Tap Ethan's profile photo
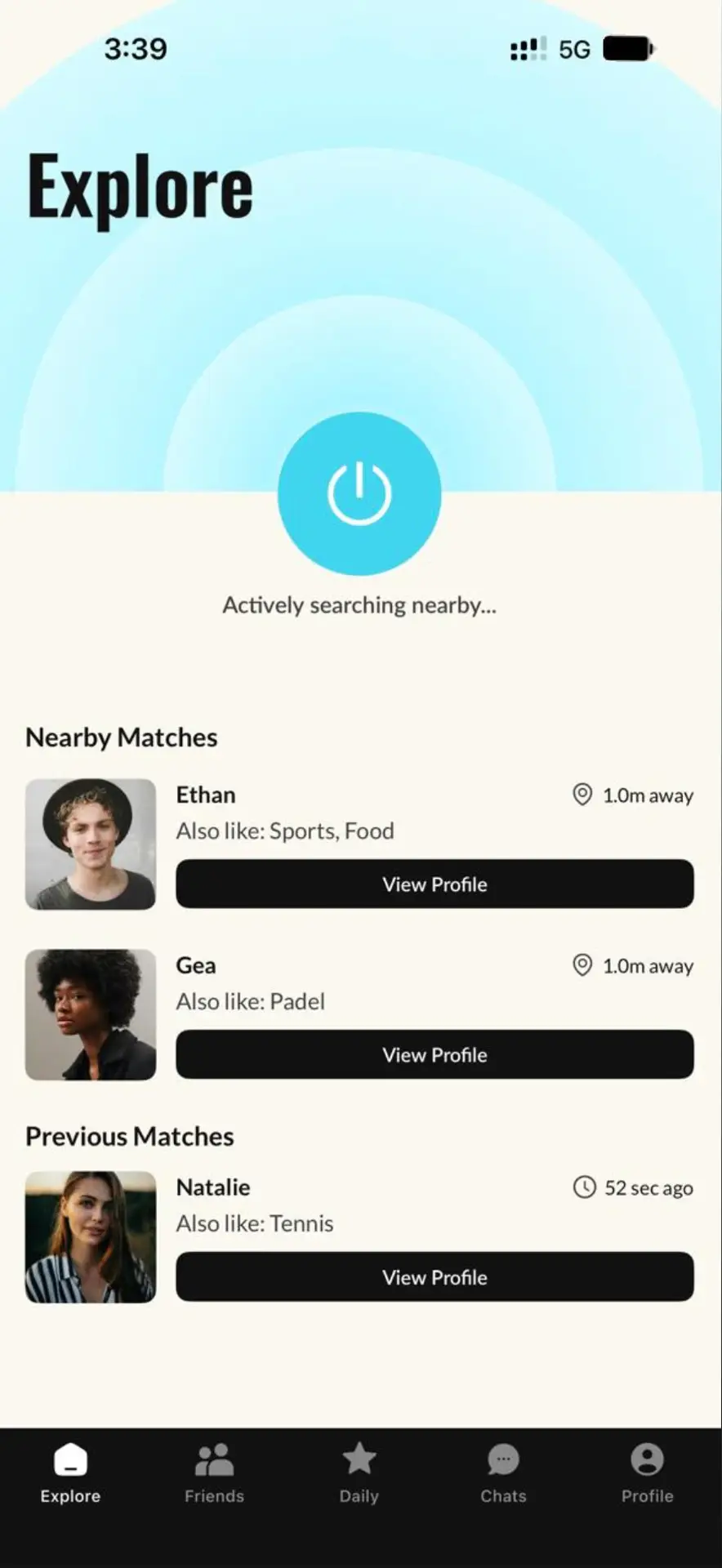 tap(91, 844)
